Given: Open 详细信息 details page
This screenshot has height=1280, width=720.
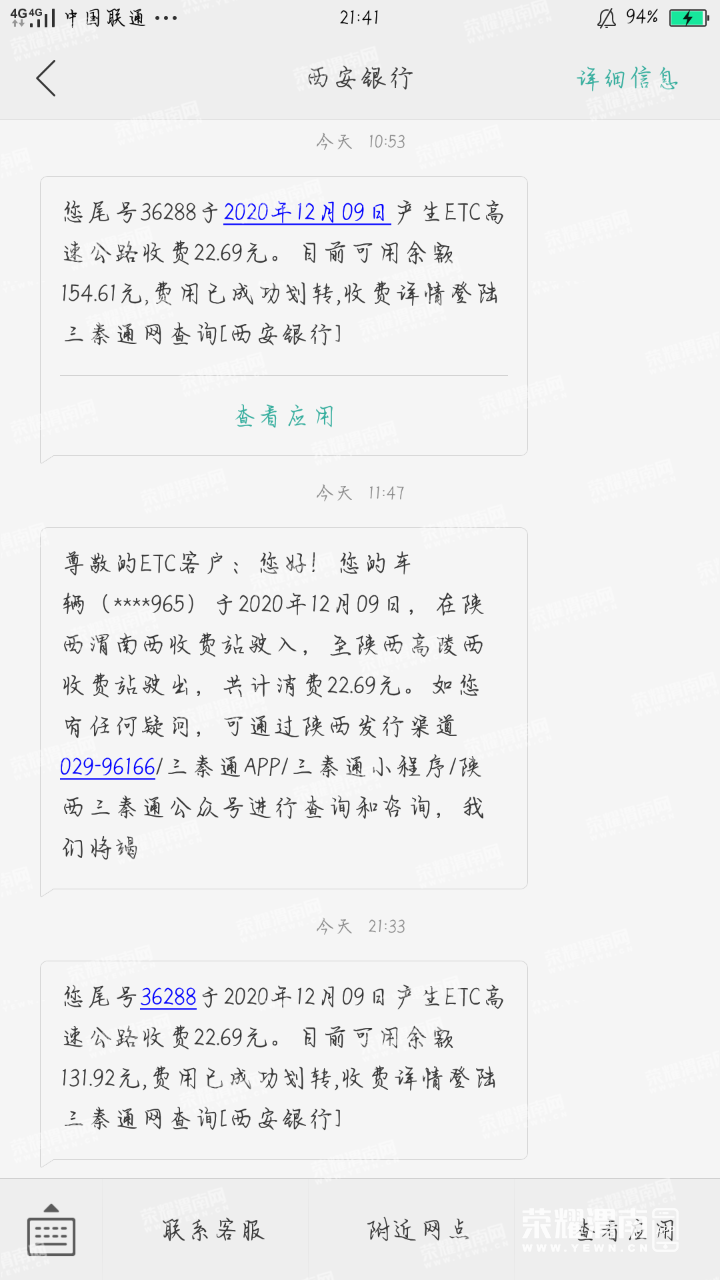Looking at the screenshot, I should point(627,79).
